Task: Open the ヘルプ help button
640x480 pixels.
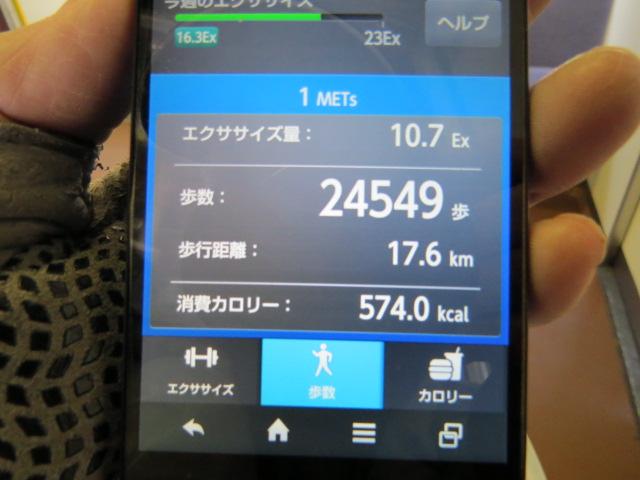Action: (463, 23)
